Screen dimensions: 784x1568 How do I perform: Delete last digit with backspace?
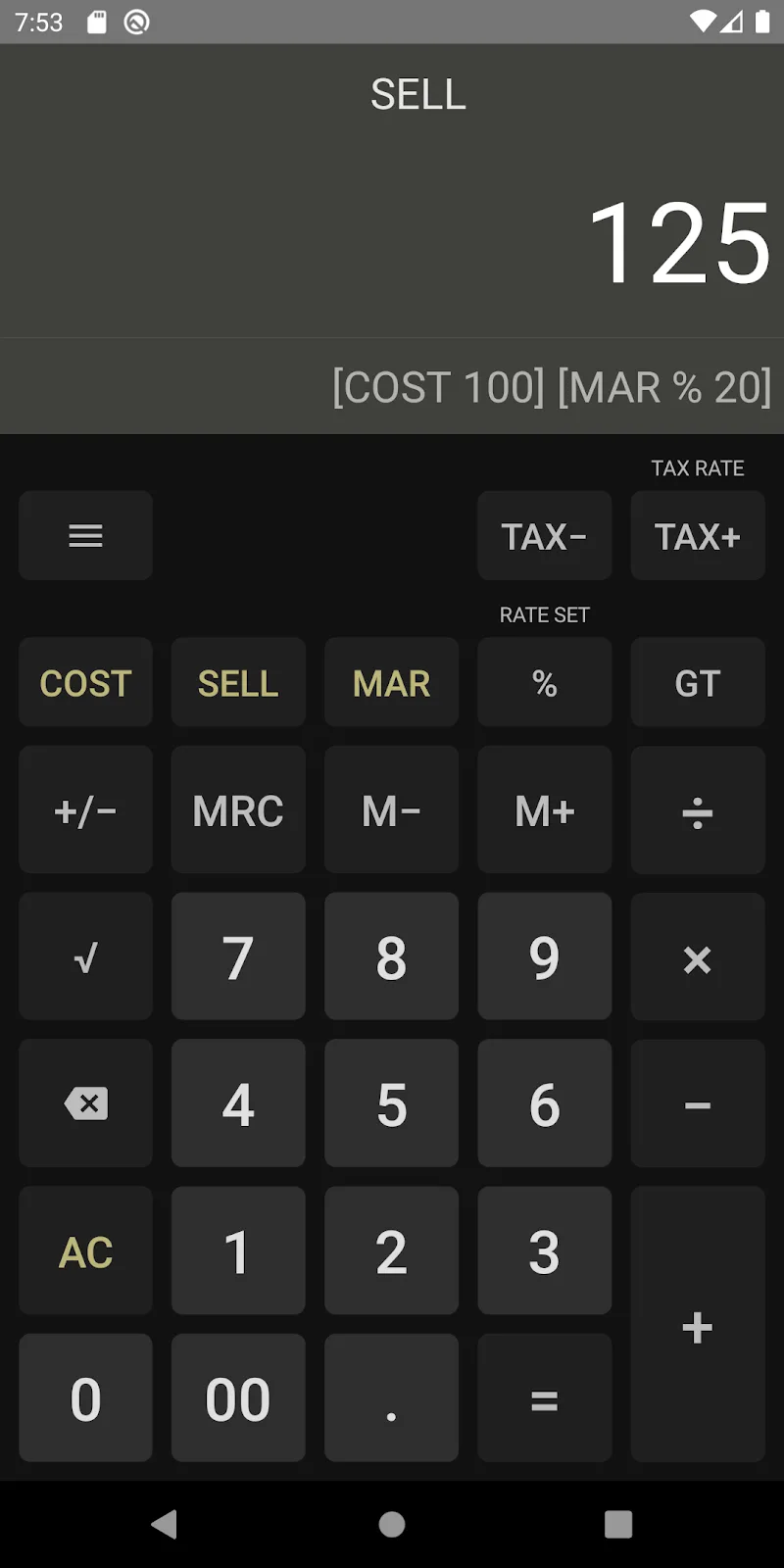point(85,1103)
